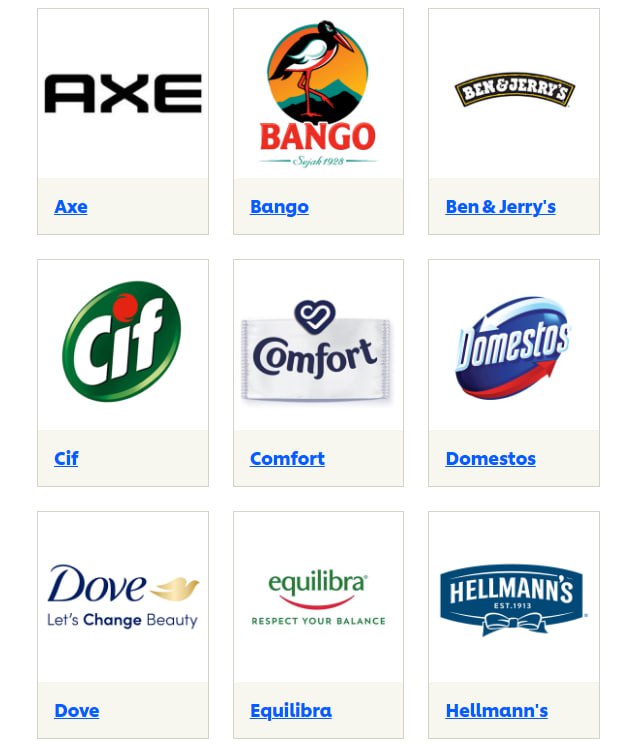635x750 pixels.
Task: Tap the Cif link
Action: tap(66, 459)
